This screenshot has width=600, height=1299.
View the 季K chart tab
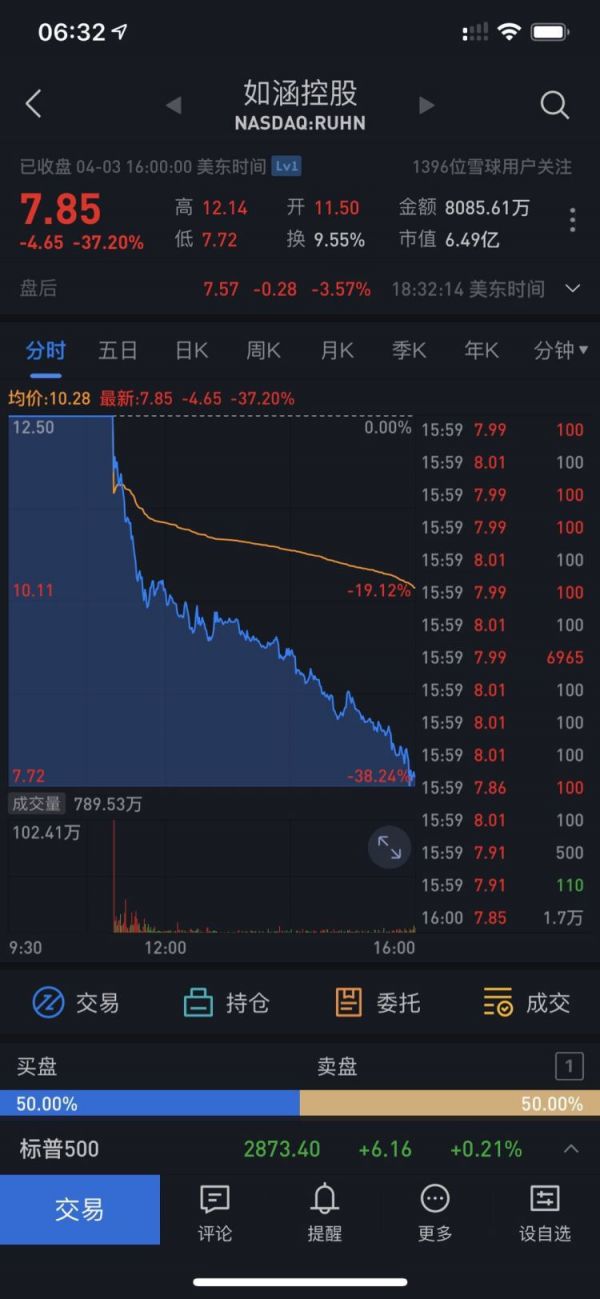point(409,350)
